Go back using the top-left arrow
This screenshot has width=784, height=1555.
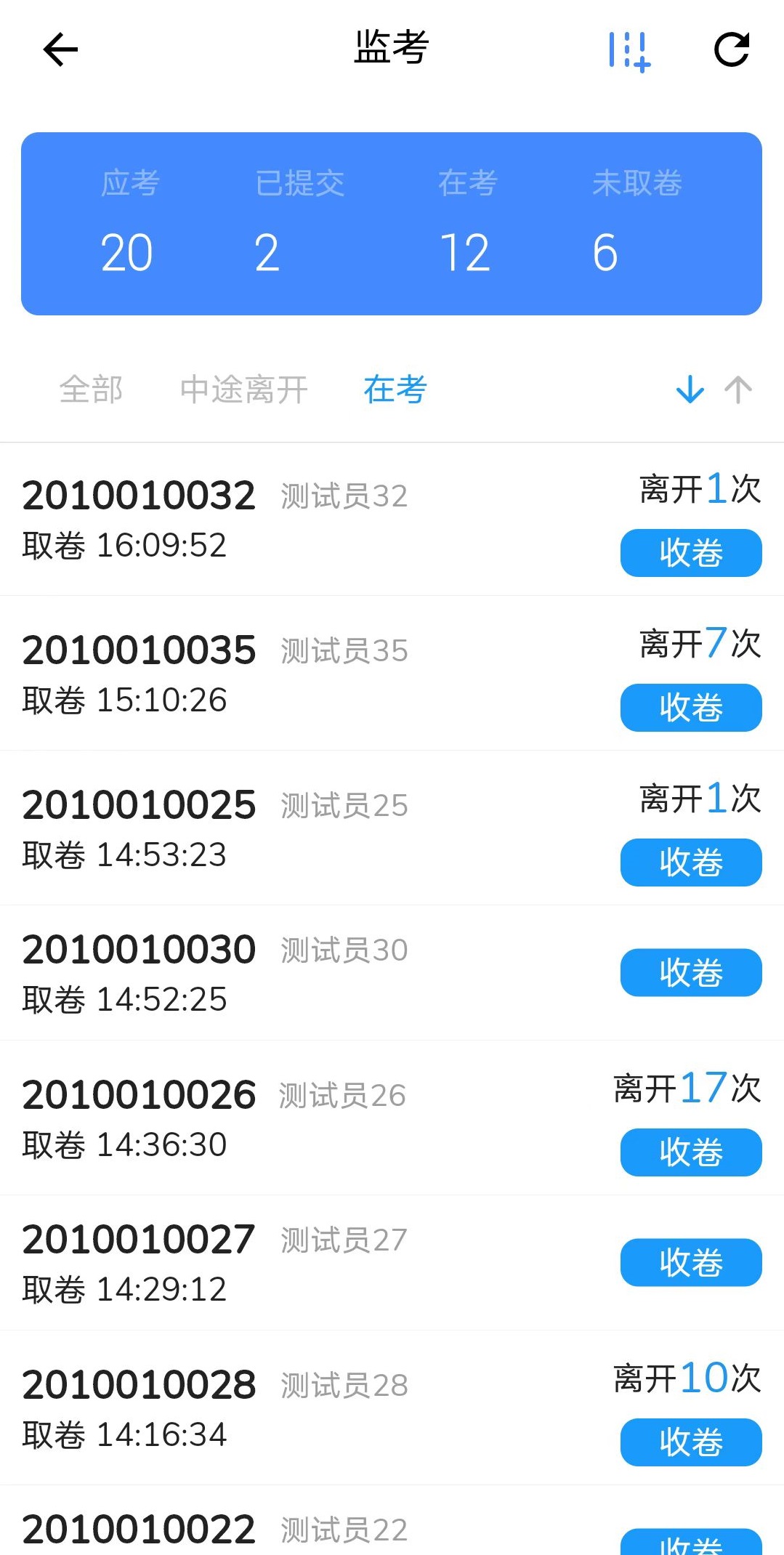click(x=60, y=49)
